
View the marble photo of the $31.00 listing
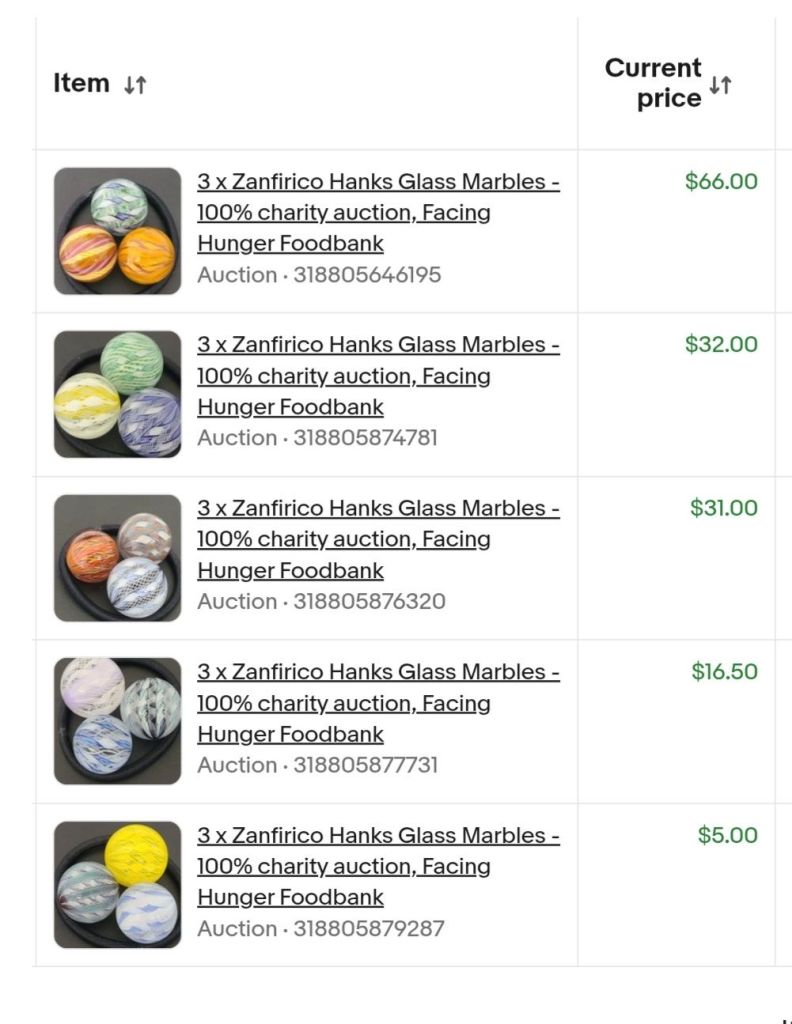[118, 558]
